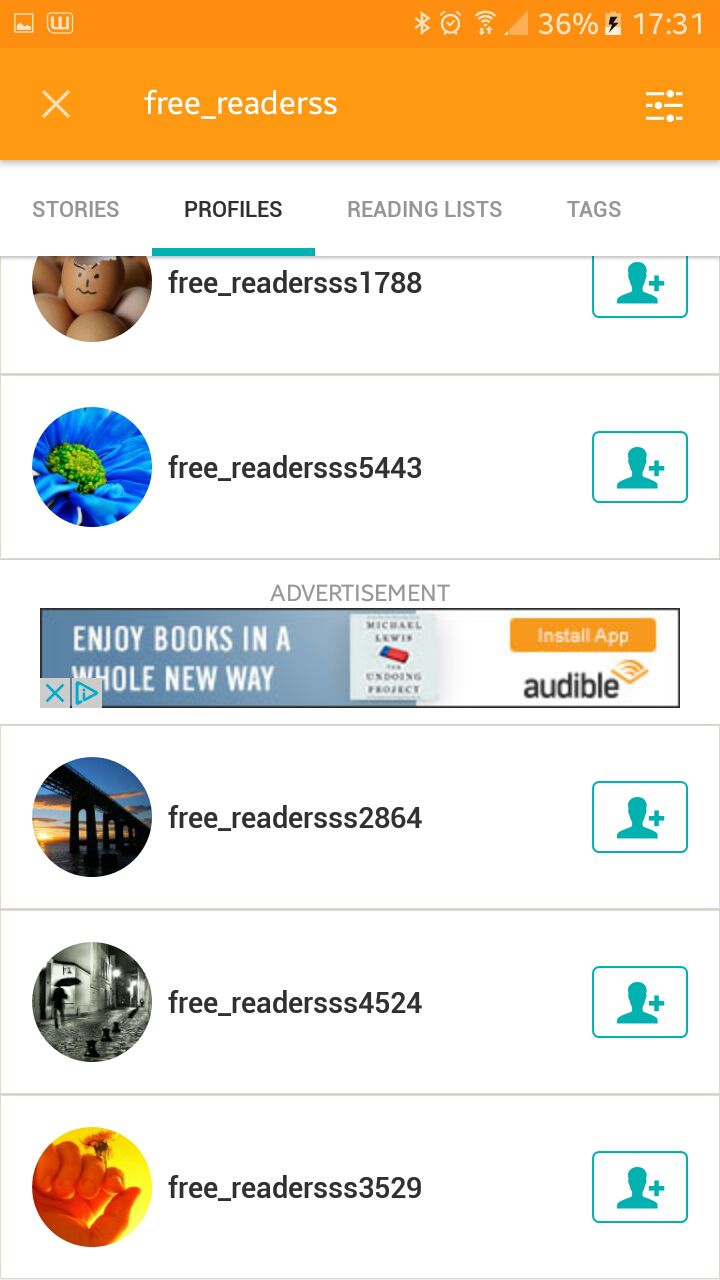
Task: Follow free_readersss4524
Action: 640,1002
